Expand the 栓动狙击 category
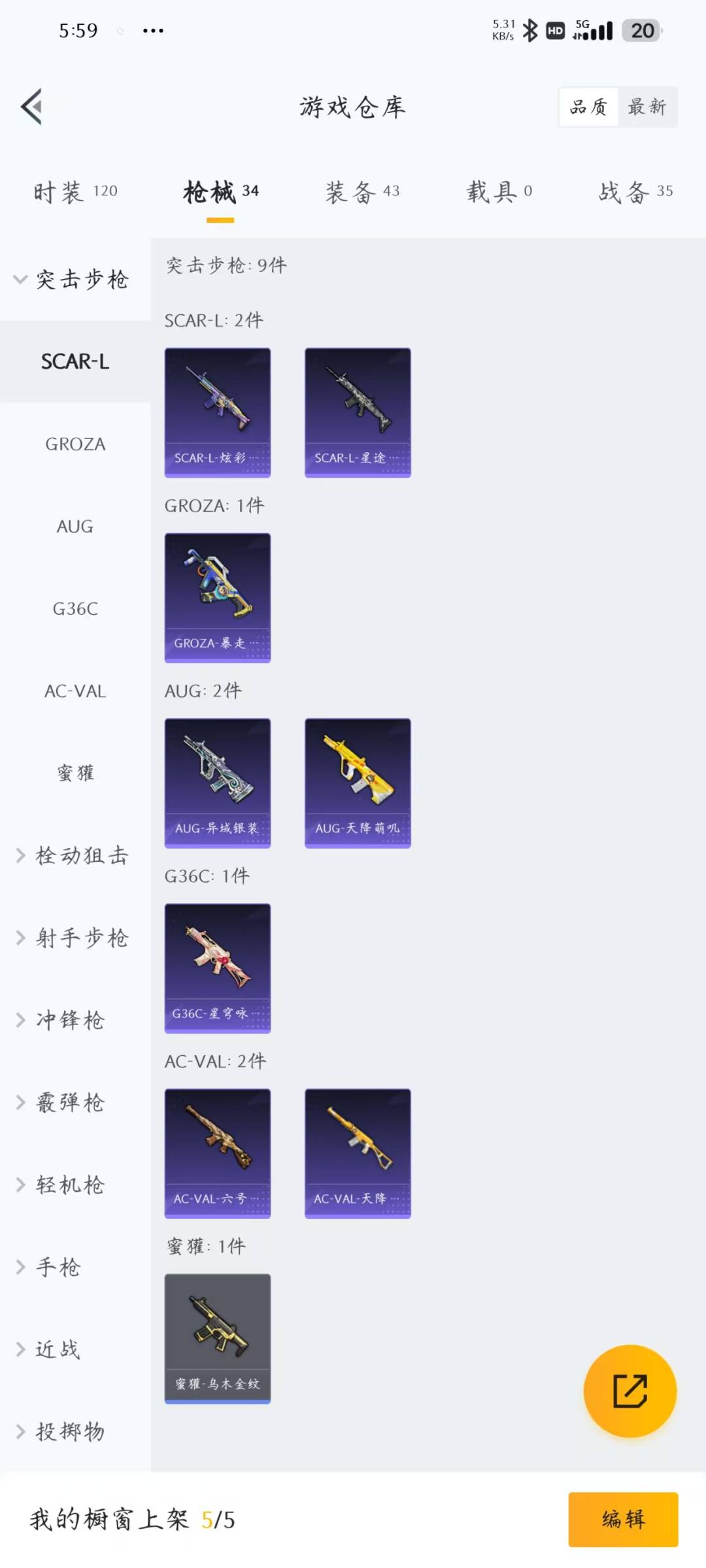The width and height of the screenshot is (706, 1568). (x=72, y=856)
